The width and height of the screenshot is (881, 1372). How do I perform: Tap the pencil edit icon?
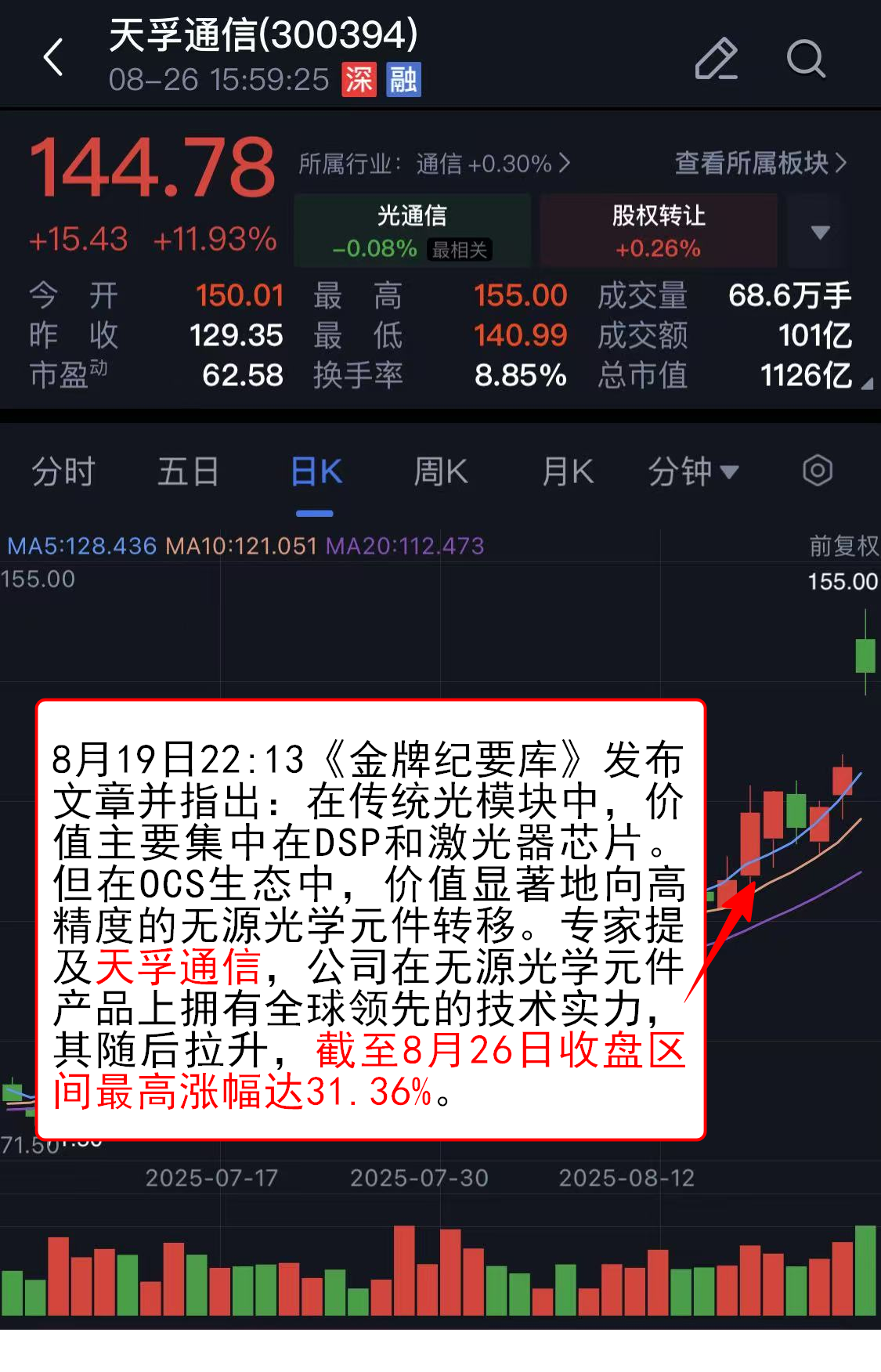tap(716, 59)
